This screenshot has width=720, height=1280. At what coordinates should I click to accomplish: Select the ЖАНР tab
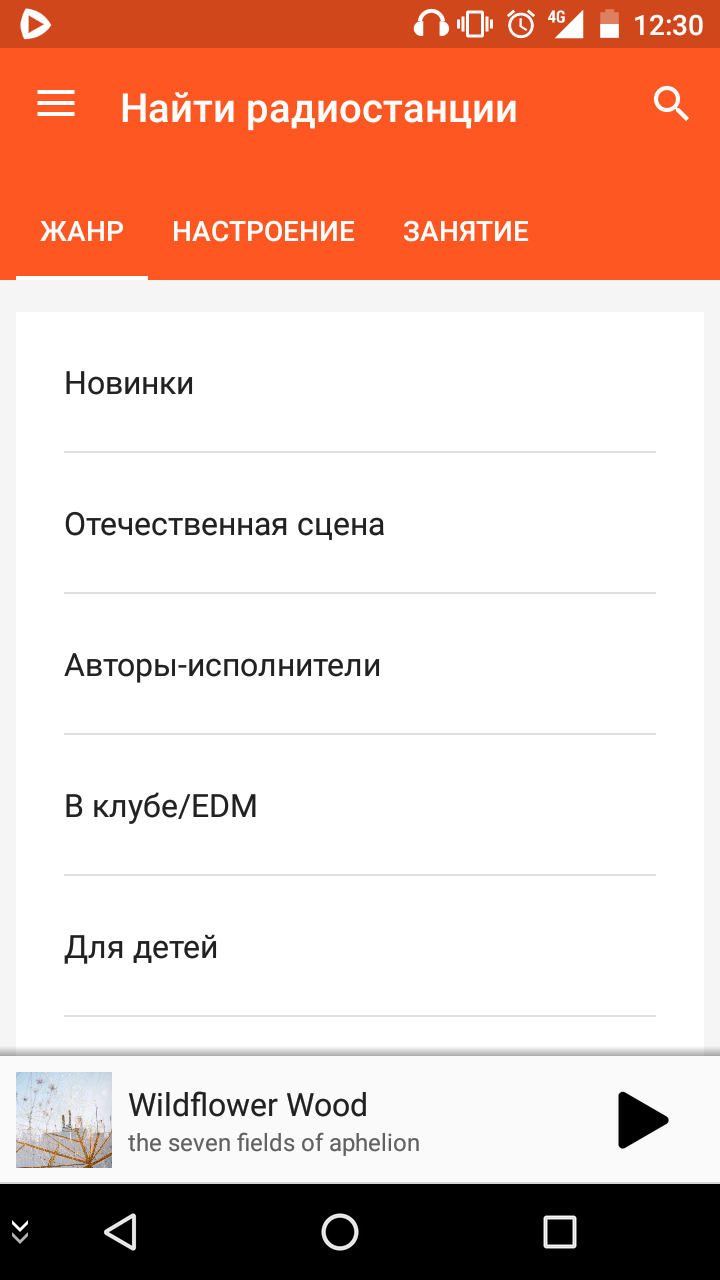[x=82, y=232]
